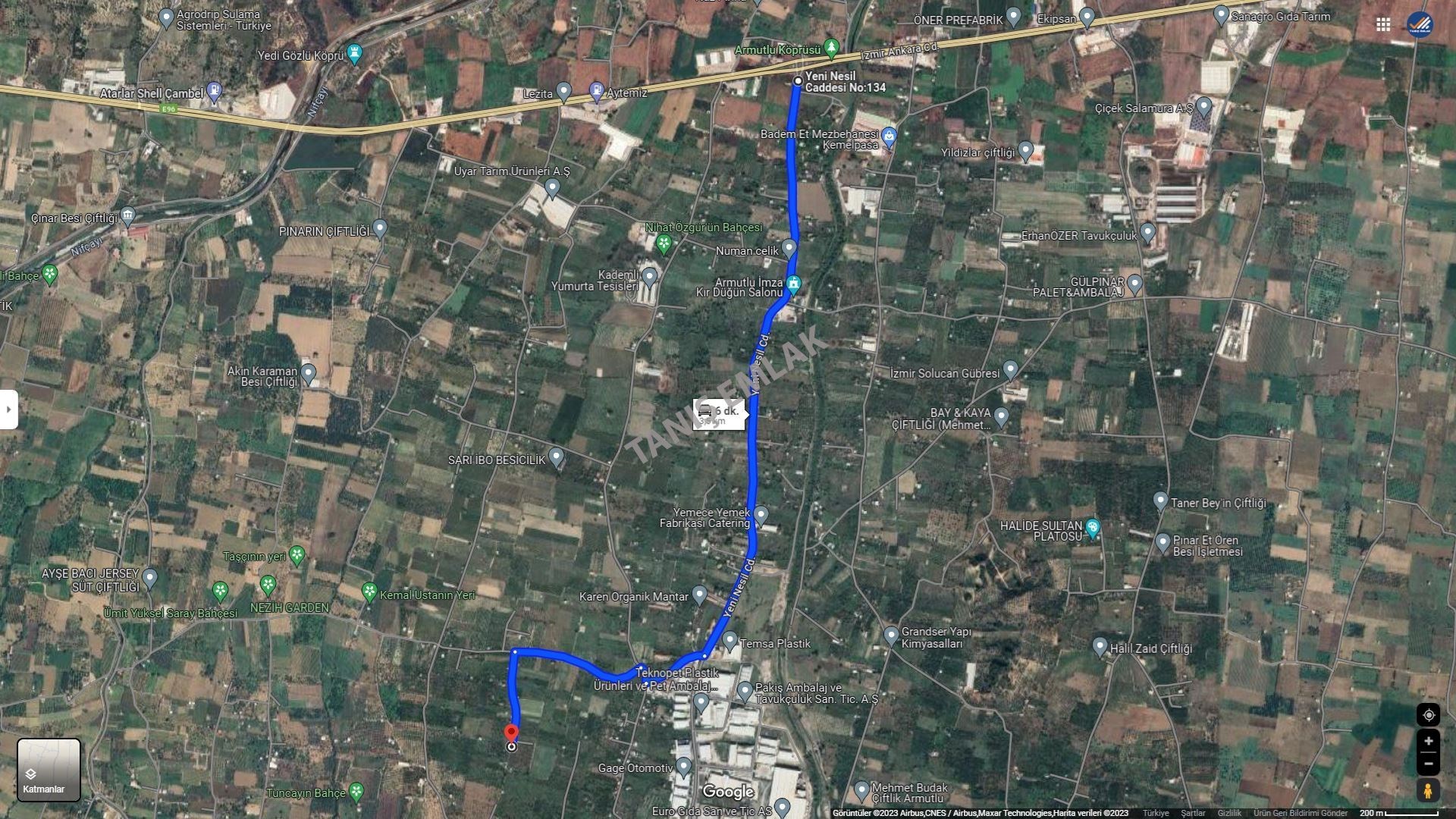Expand the collapsed side panel
The width and height of the screenshot is (1456, 819).
[8, 409]
